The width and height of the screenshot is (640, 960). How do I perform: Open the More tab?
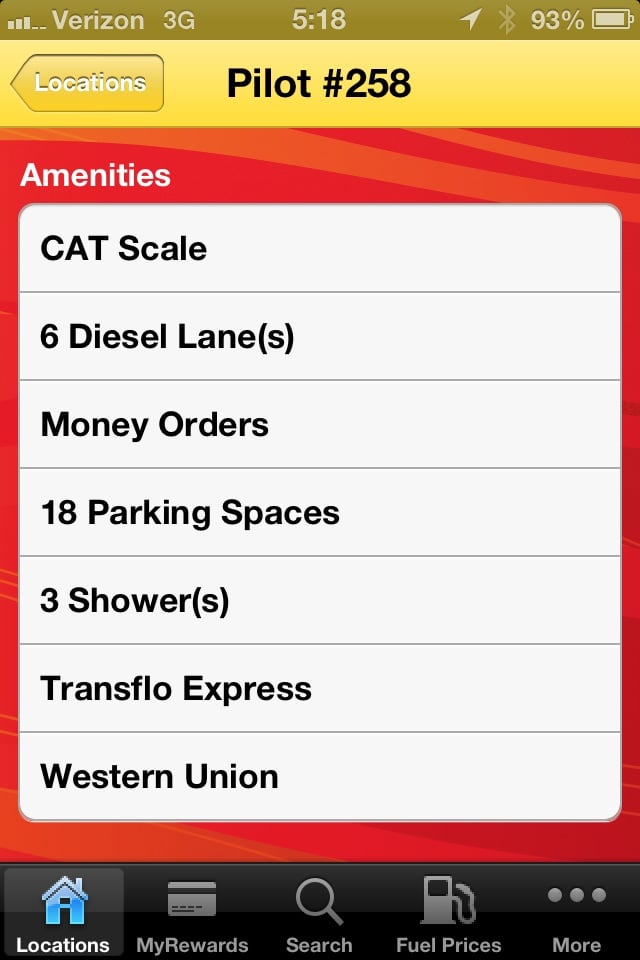pos(577,913)
